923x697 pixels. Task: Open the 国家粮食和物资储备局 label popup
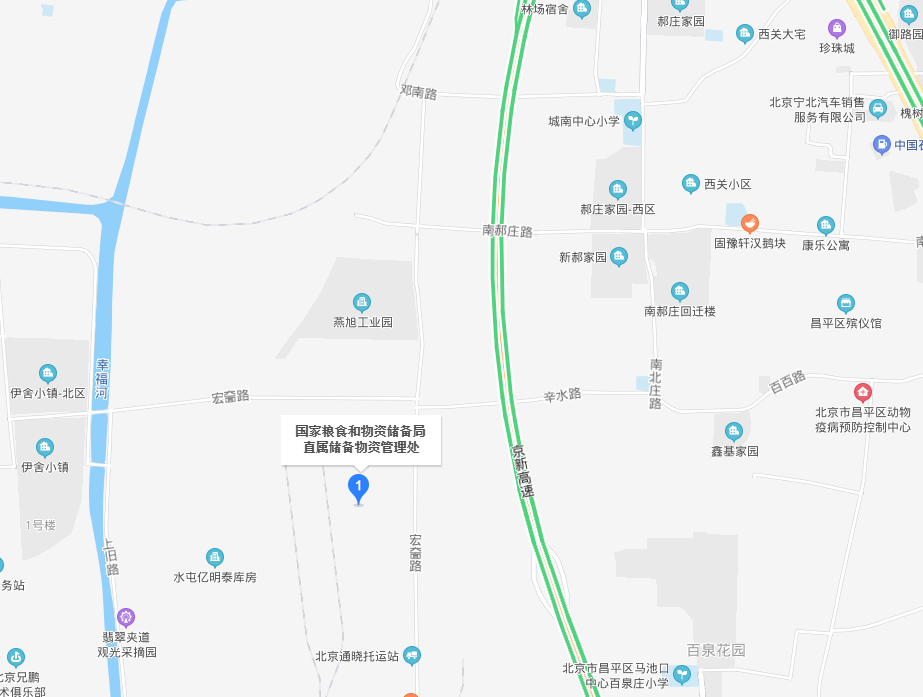click(x=360, y=439)
